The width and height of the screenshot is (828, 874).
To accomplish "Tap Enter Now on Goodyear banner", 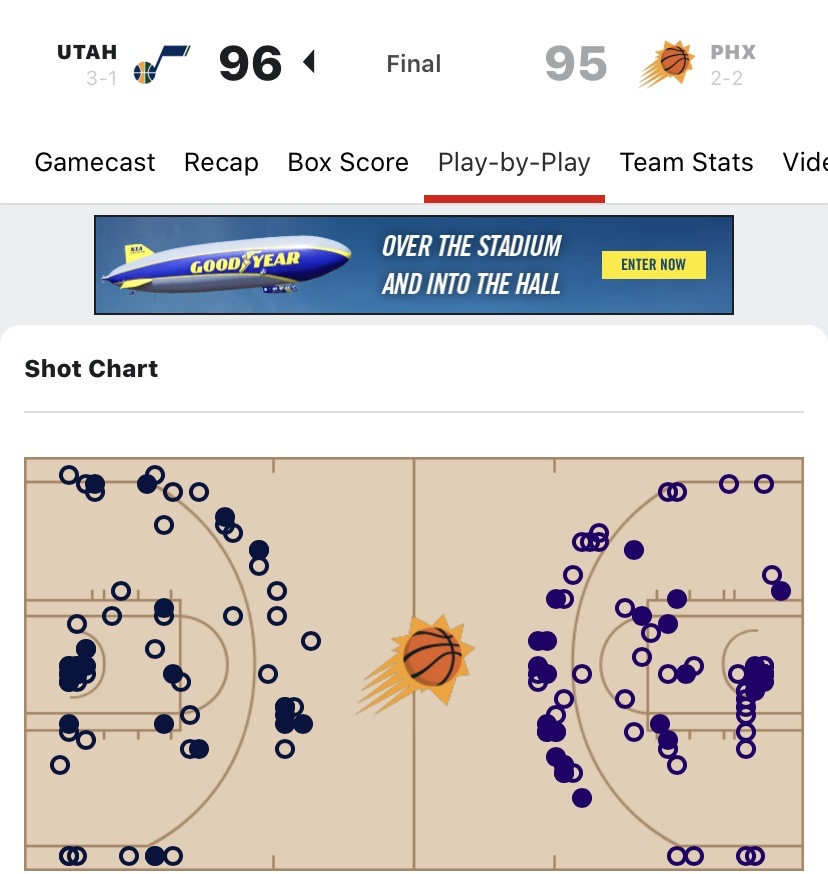I will [x=653, y=264].
